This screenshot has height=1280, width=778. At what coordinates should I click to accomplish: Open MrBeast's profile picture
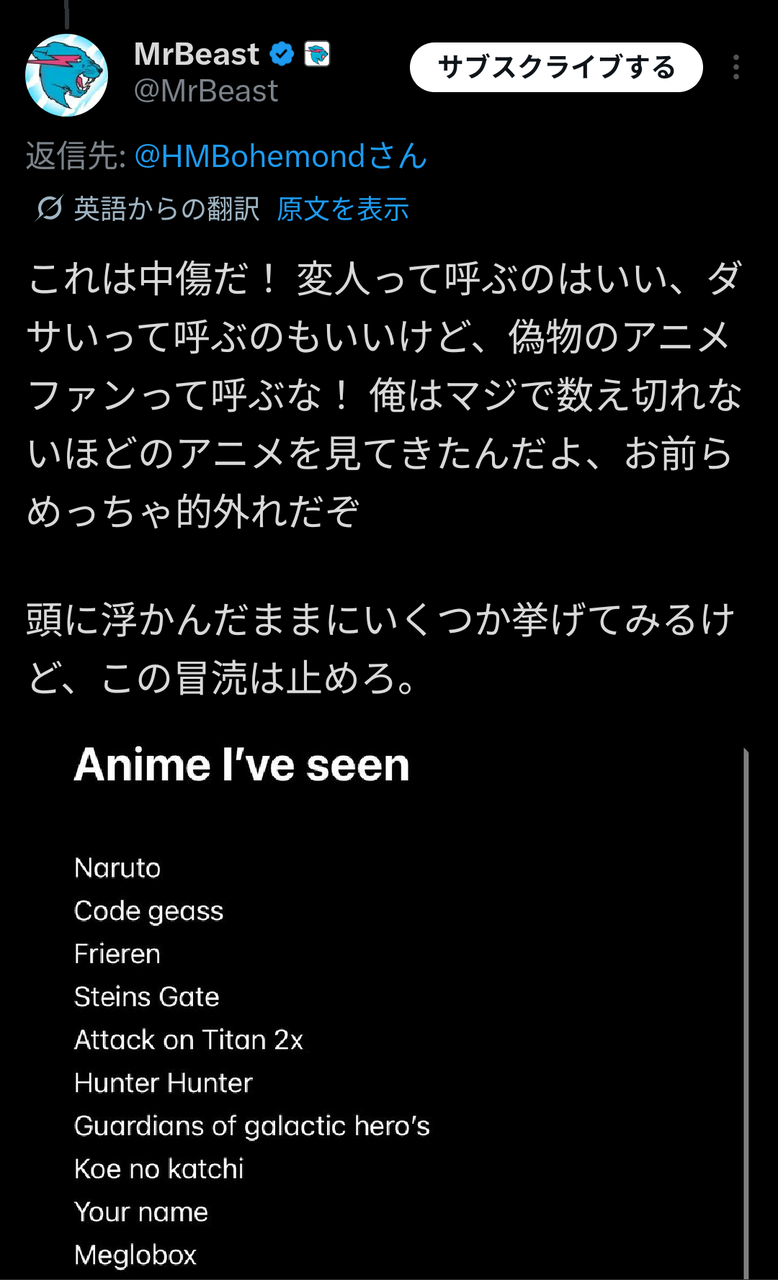click(x=67, y=74)
